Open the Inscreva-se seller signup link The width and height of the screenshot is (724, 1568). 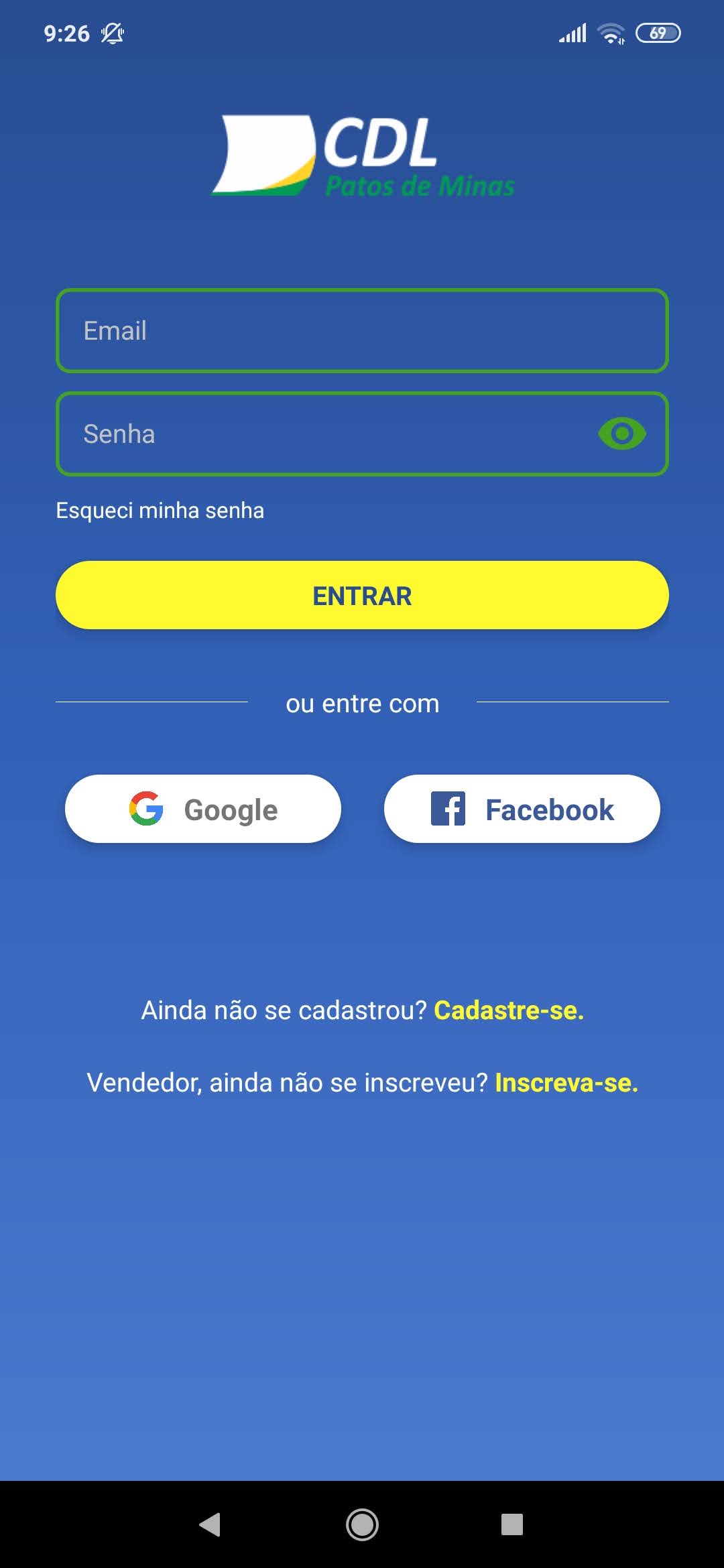[x=566, y=1083]
